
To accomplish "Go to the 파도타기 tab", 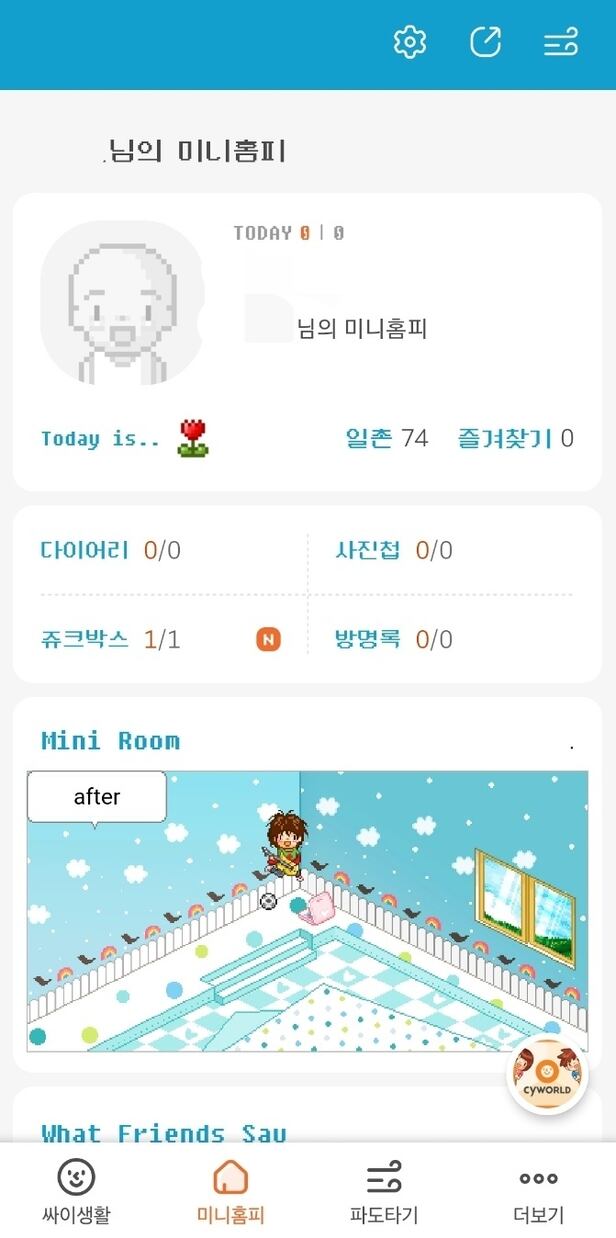I will click(x=384, y=1192).
